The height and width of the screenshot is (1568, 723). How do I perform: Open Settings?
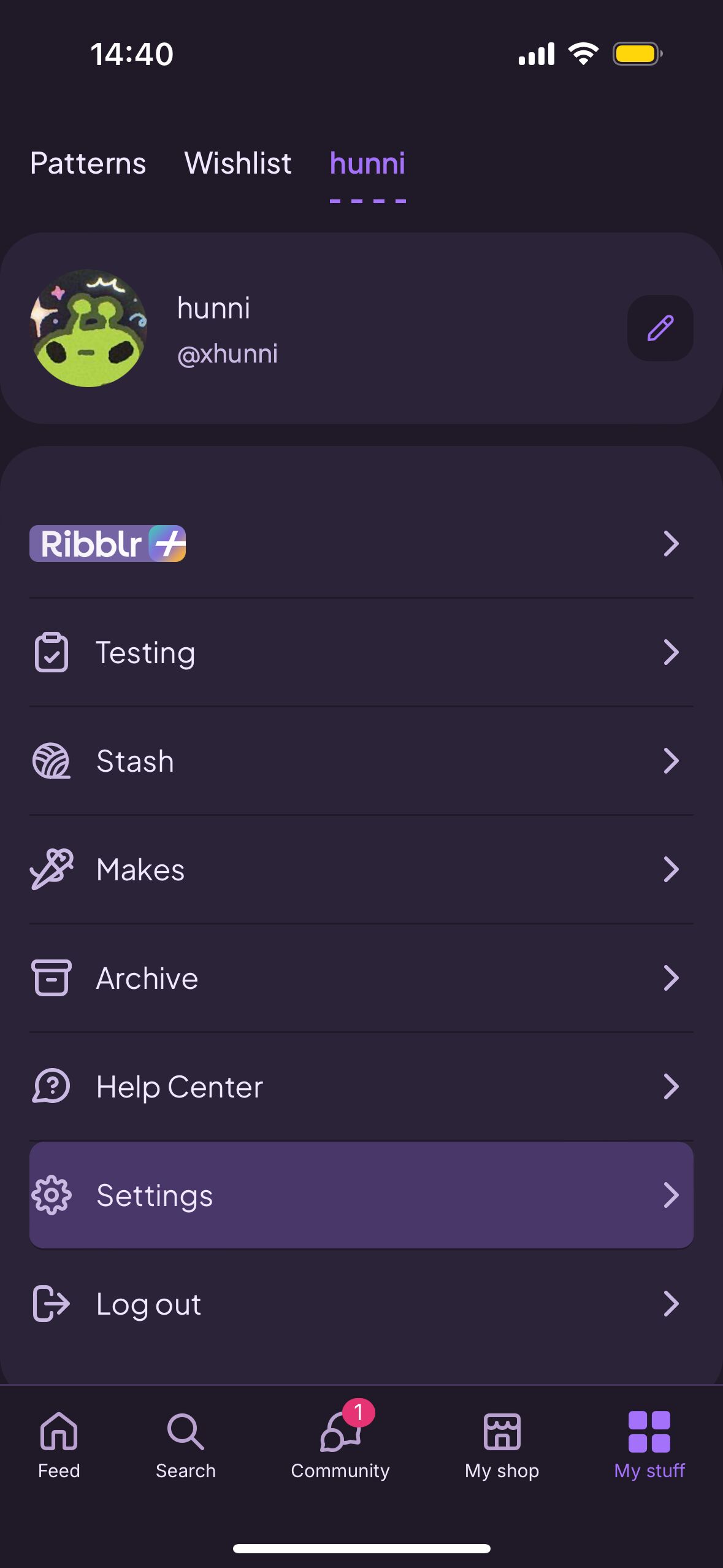361,1195
